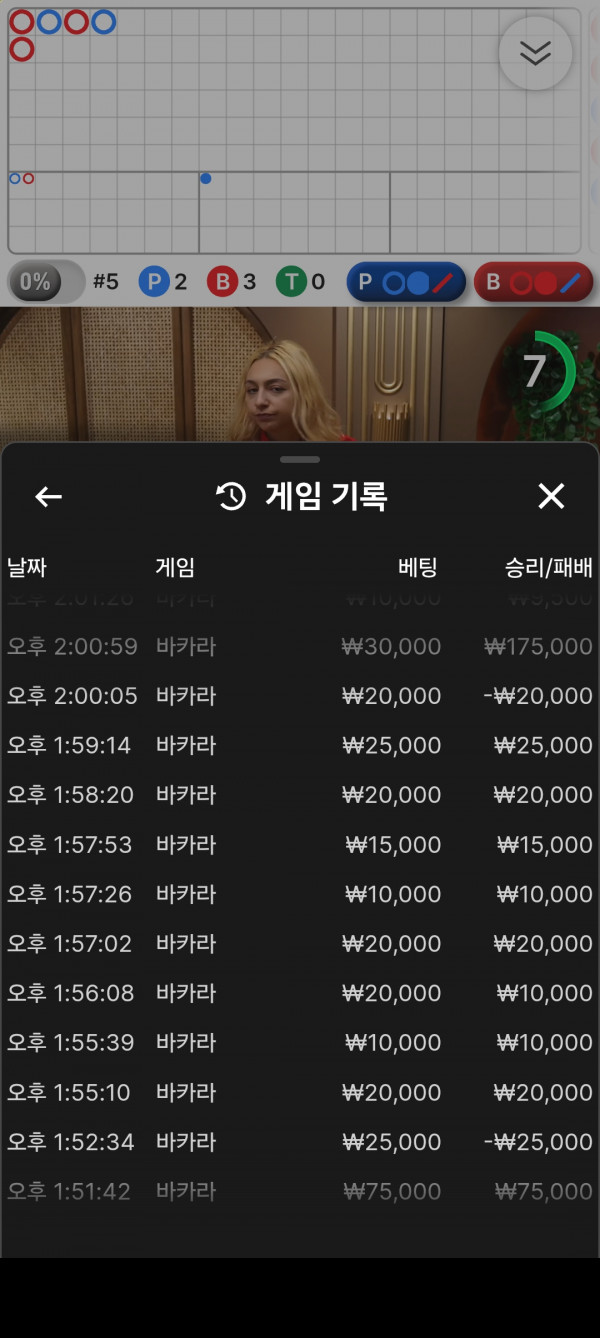Collapse the scoreboard with double chevron
The height and width of the screenshot is (1338, 600).
coord(535,54)
